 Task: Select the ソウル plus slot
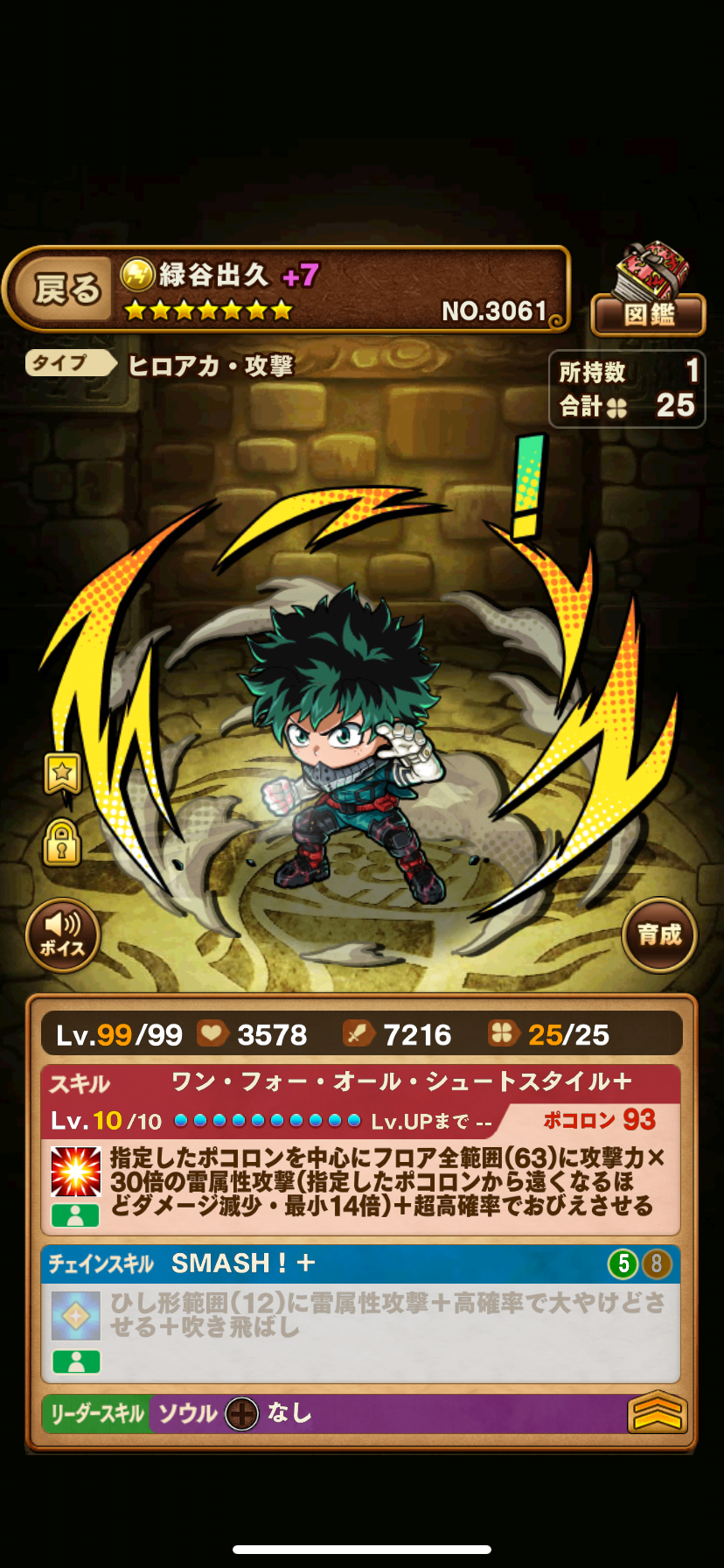pyautogui.click(x=242, y=1413)
